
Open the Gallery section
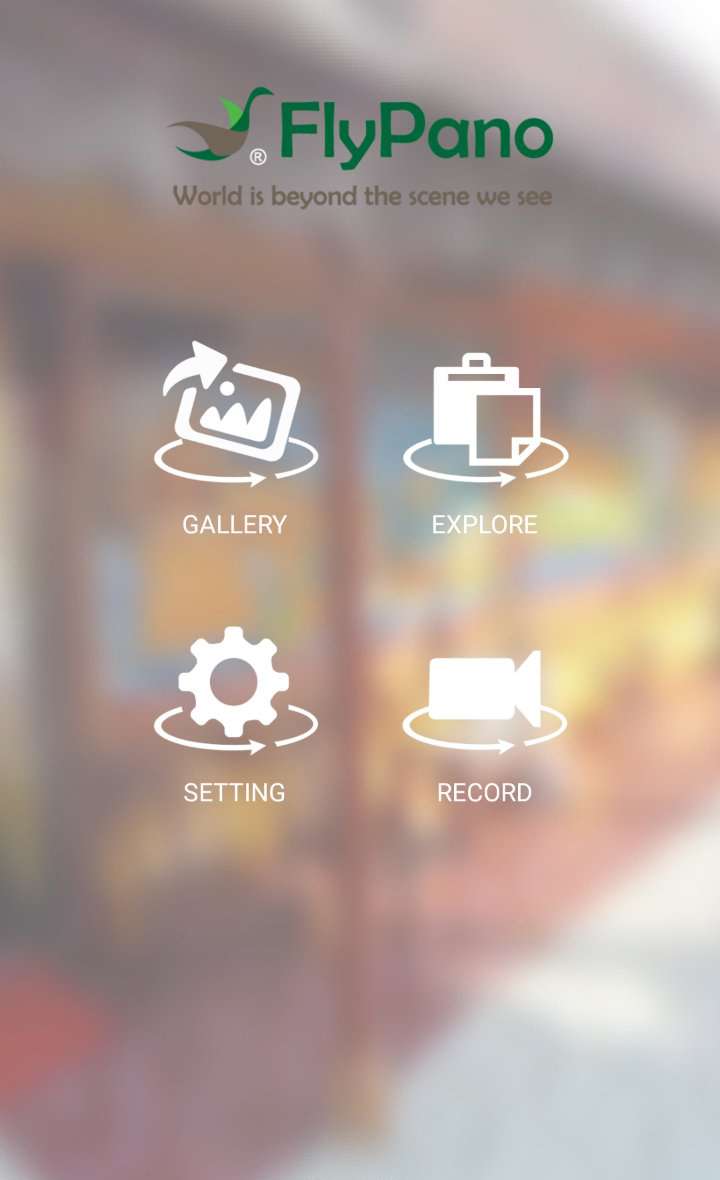click(236, 420)
